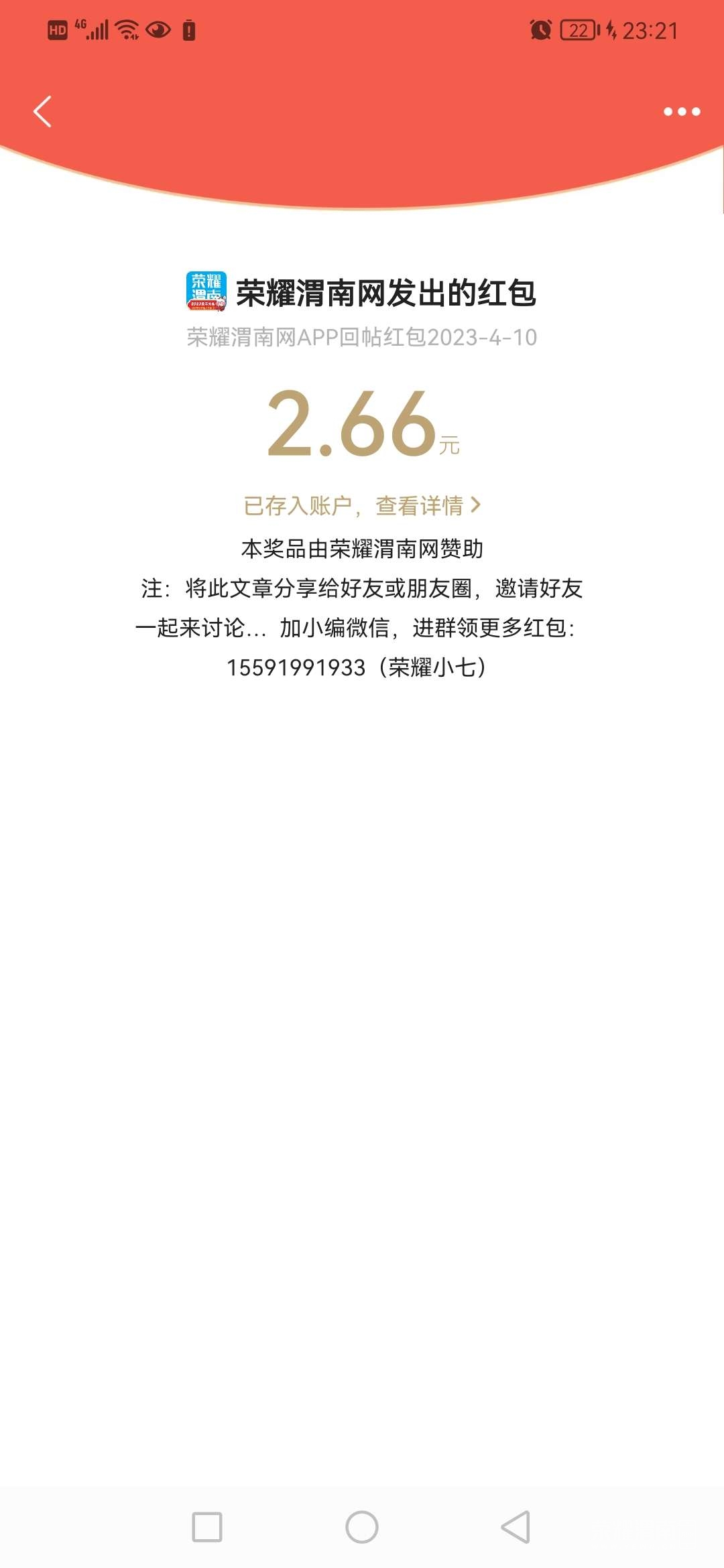Tap the system home button

[x=362, y=1527]
